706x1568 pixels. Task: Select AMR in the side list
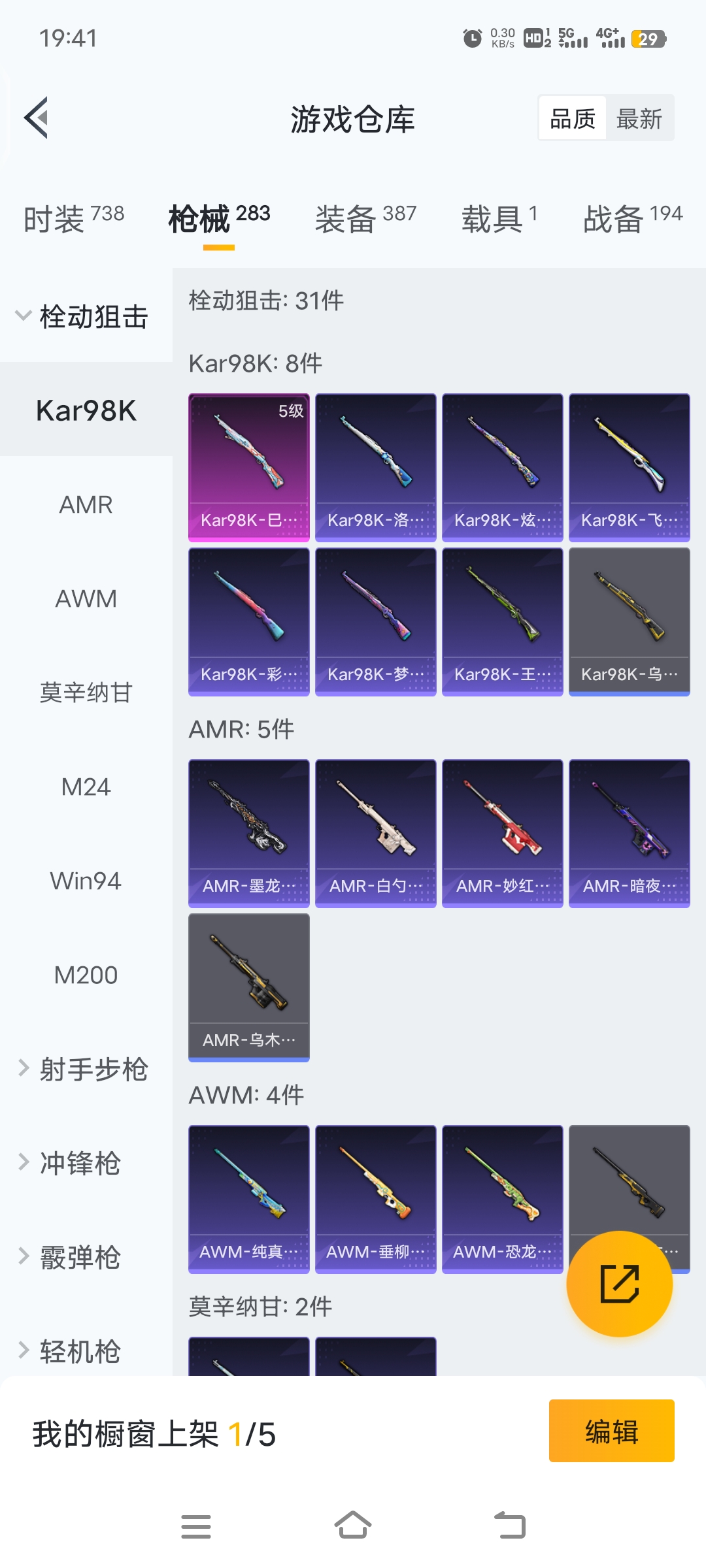pos(86,504)
